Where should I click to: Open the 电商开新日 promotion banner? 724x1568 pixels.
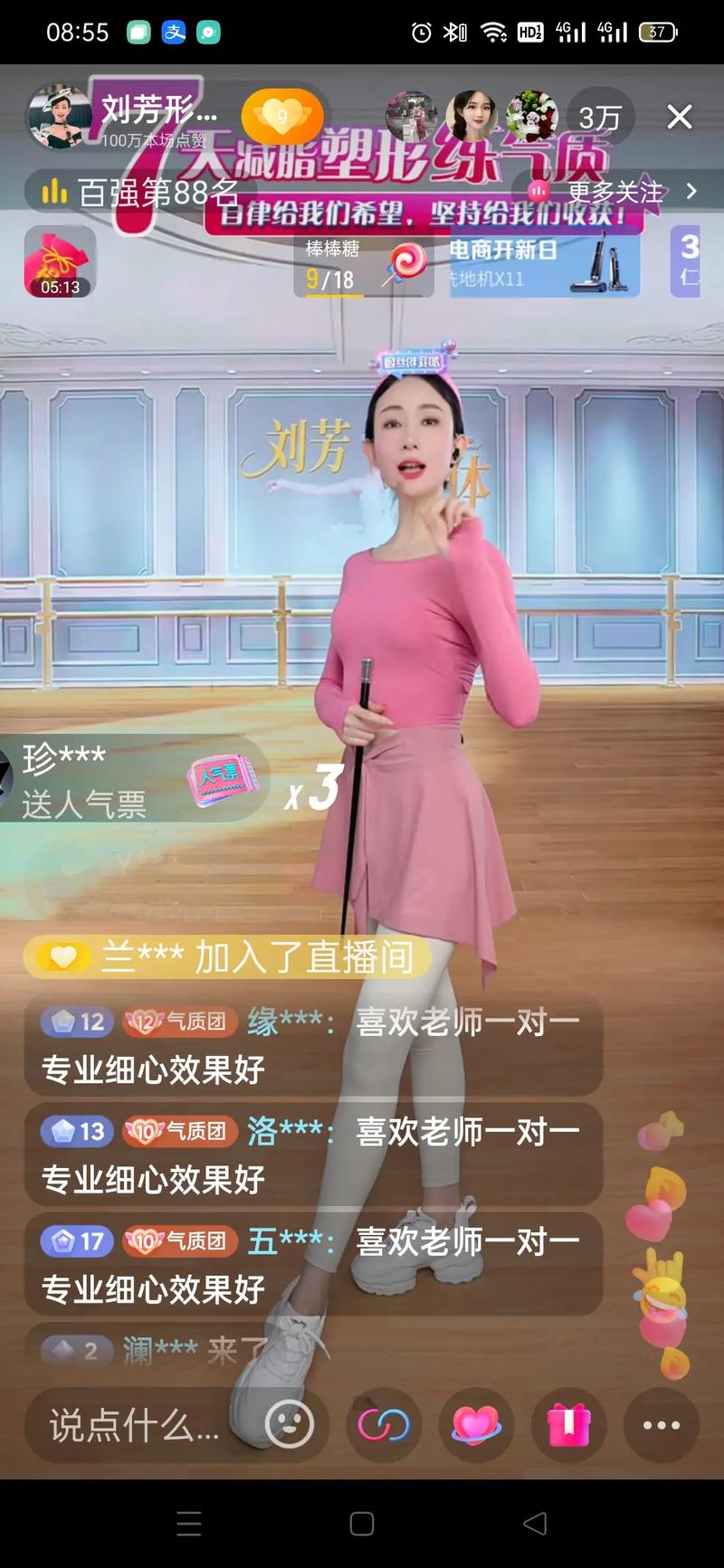tap(544, 263)
